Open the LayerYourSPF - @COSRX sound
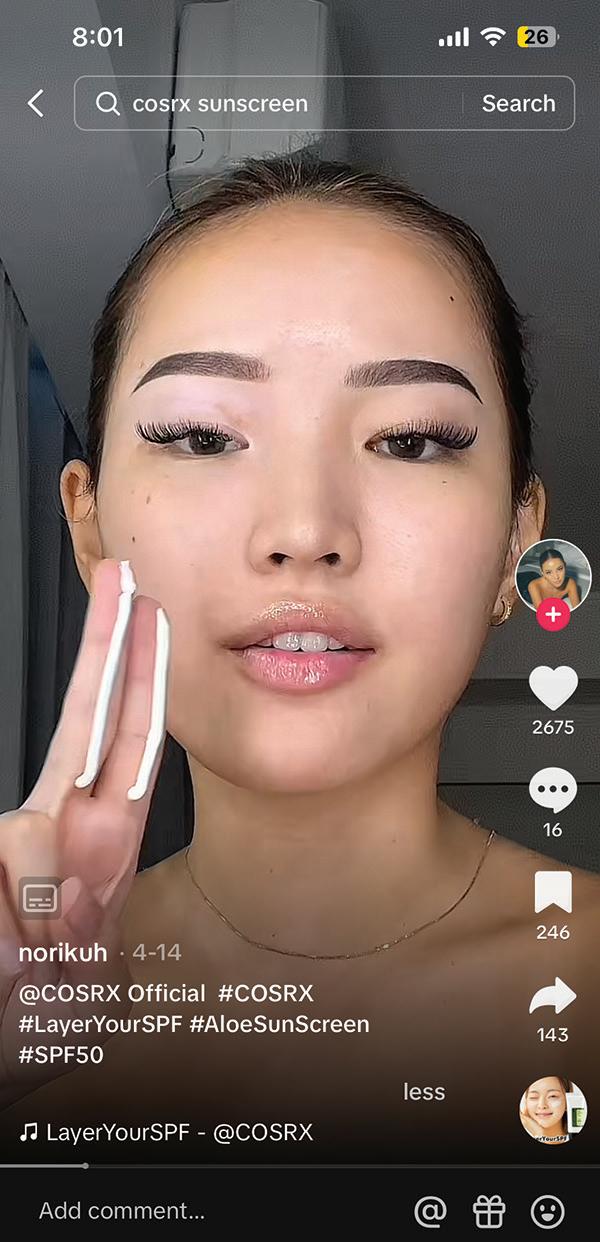This screenshot has width=600, height=1242. click(167, 1133)
